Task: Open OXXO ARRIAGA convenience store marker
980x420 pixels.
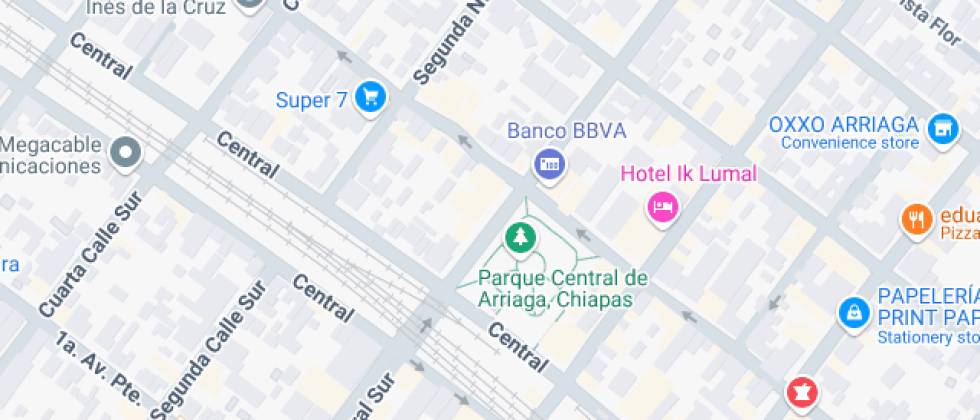Action: (x=940, y=128)
